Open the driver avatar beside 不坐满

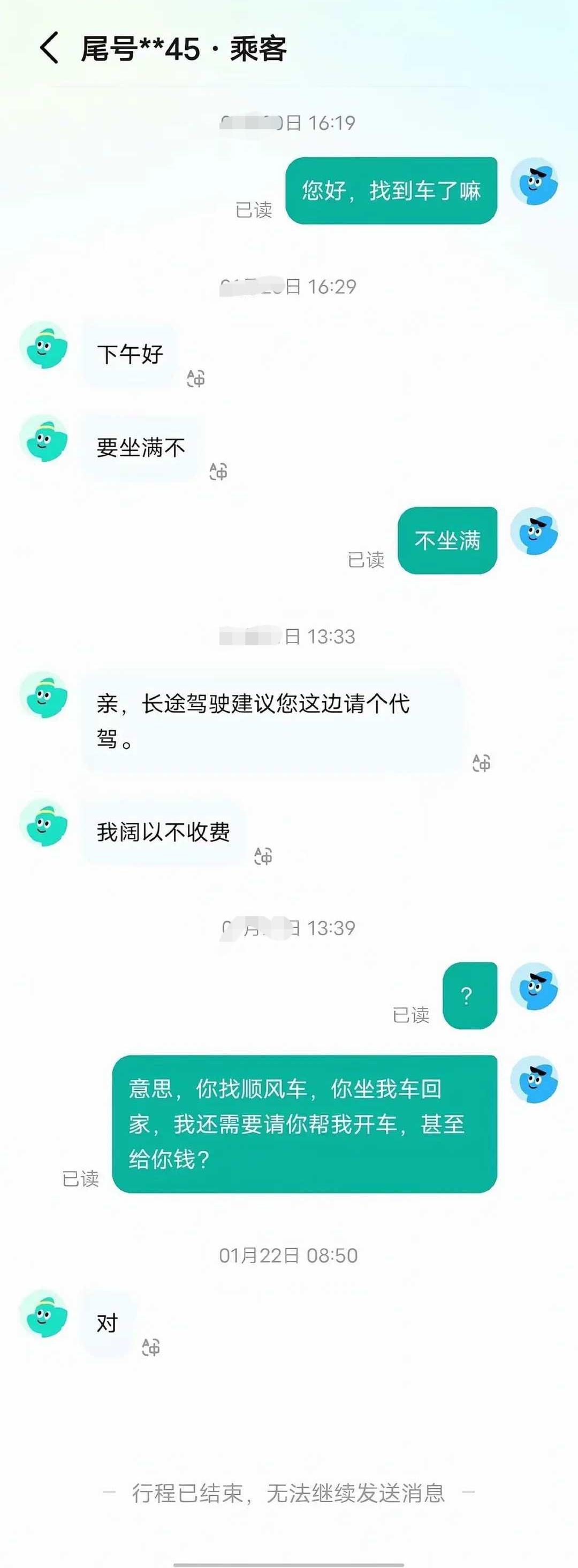537,536
